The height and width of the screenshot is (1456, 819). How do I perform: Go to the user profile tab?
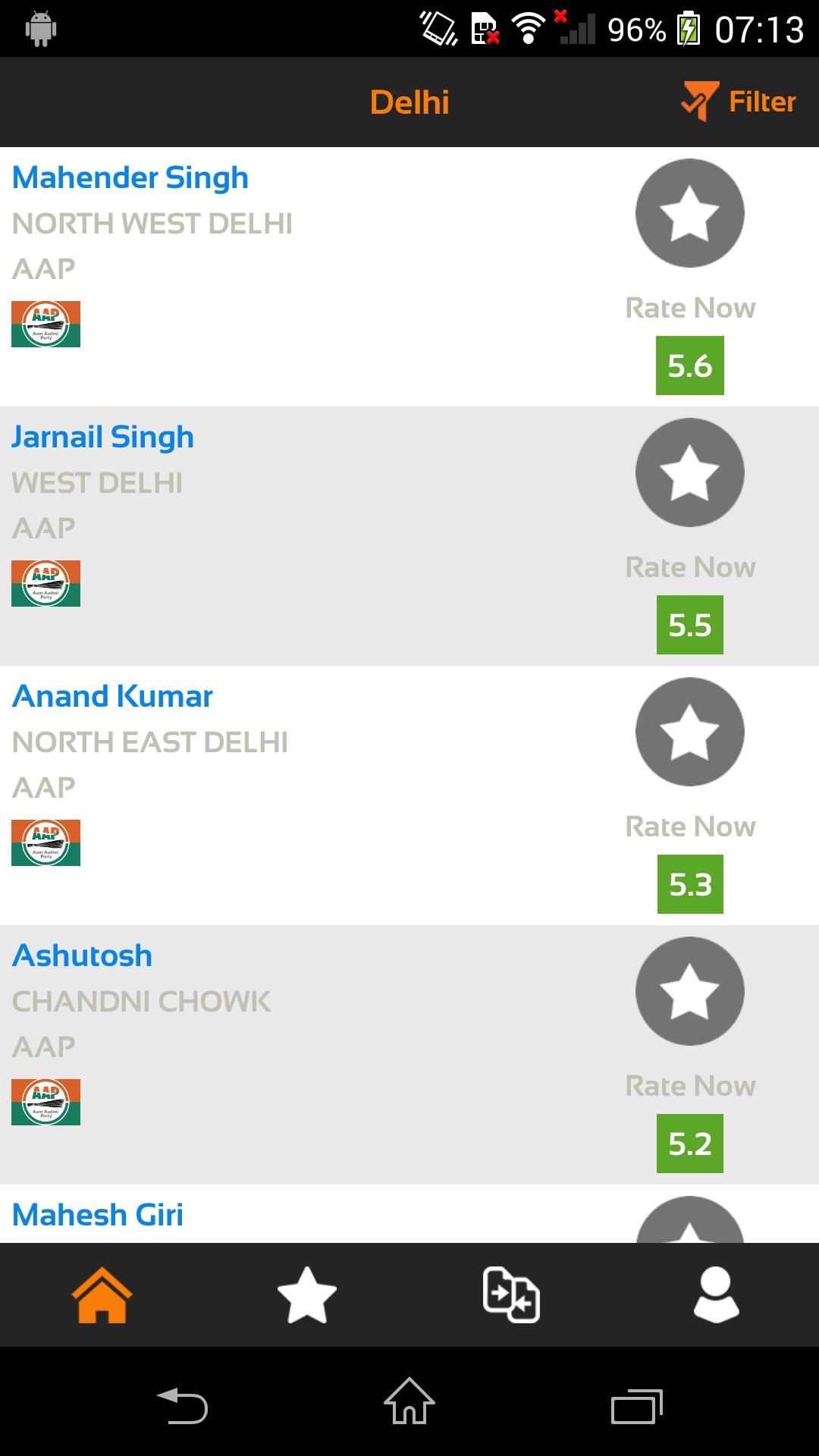[716, 1295]
